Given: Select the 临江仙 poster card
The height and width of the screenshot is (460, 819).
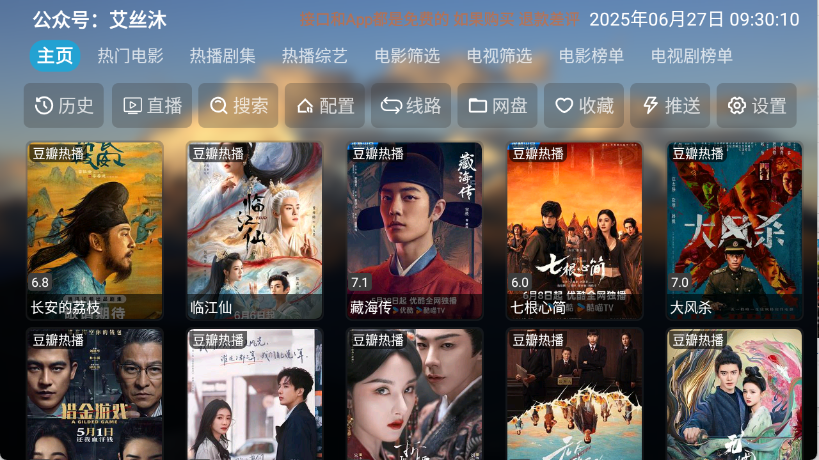Looking at the screenshot, I should click(x=255, y=230).
